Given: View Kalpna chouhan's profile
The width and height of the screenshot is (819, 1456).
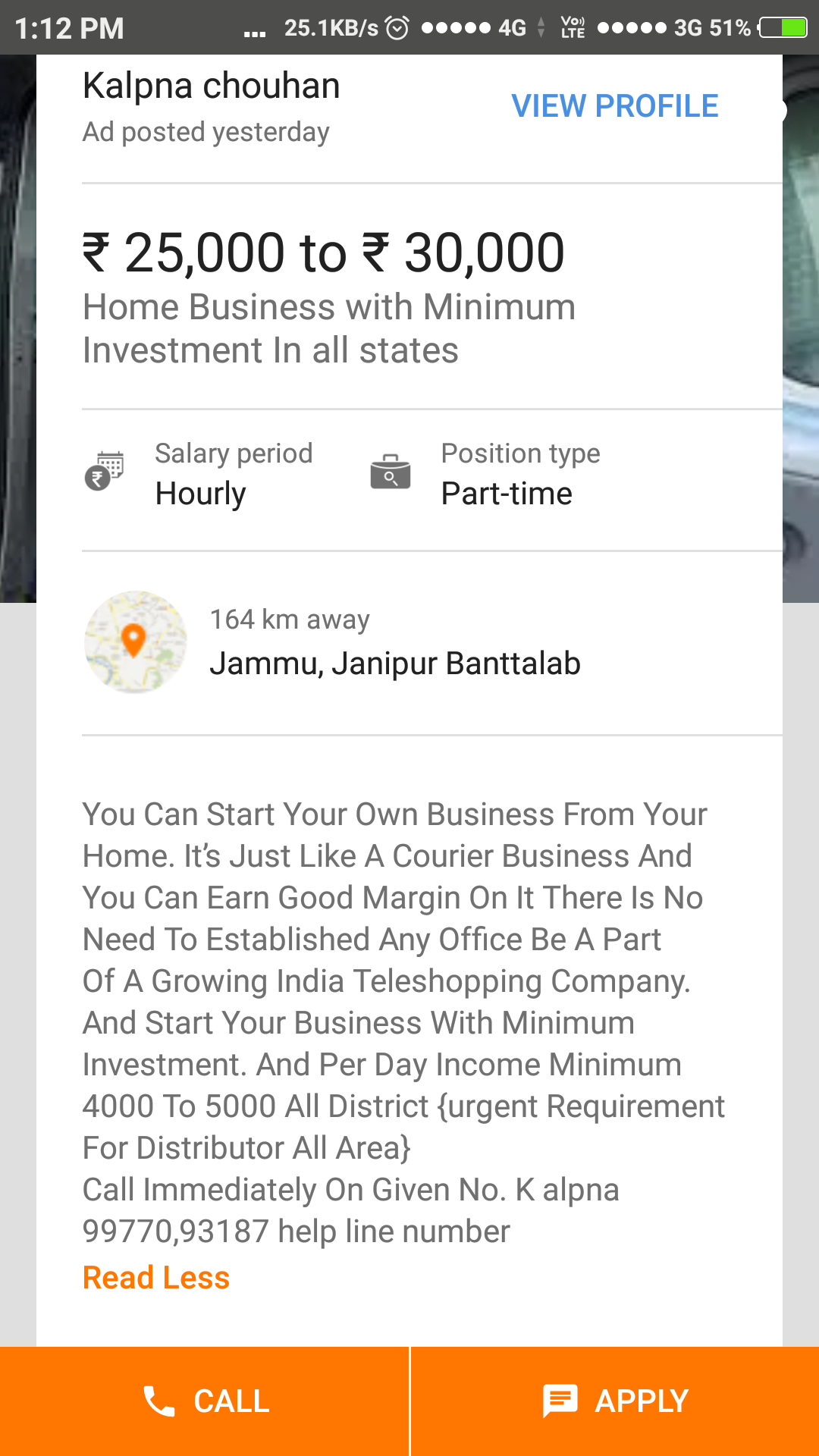Looking at the screenshot, I should click(x=614, y=106).
